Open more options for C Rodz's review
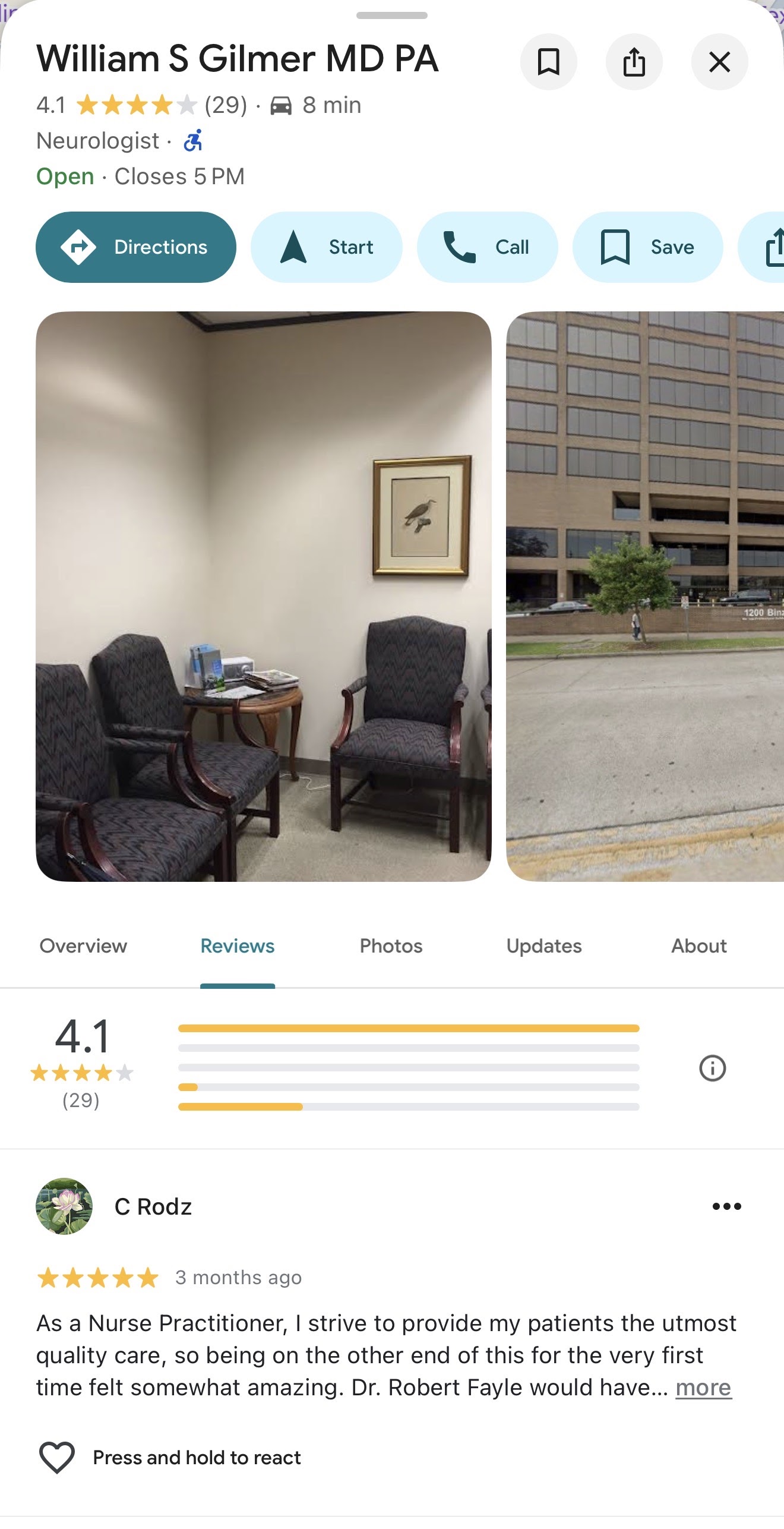The image size is (784, 1529). [726, 1206]
